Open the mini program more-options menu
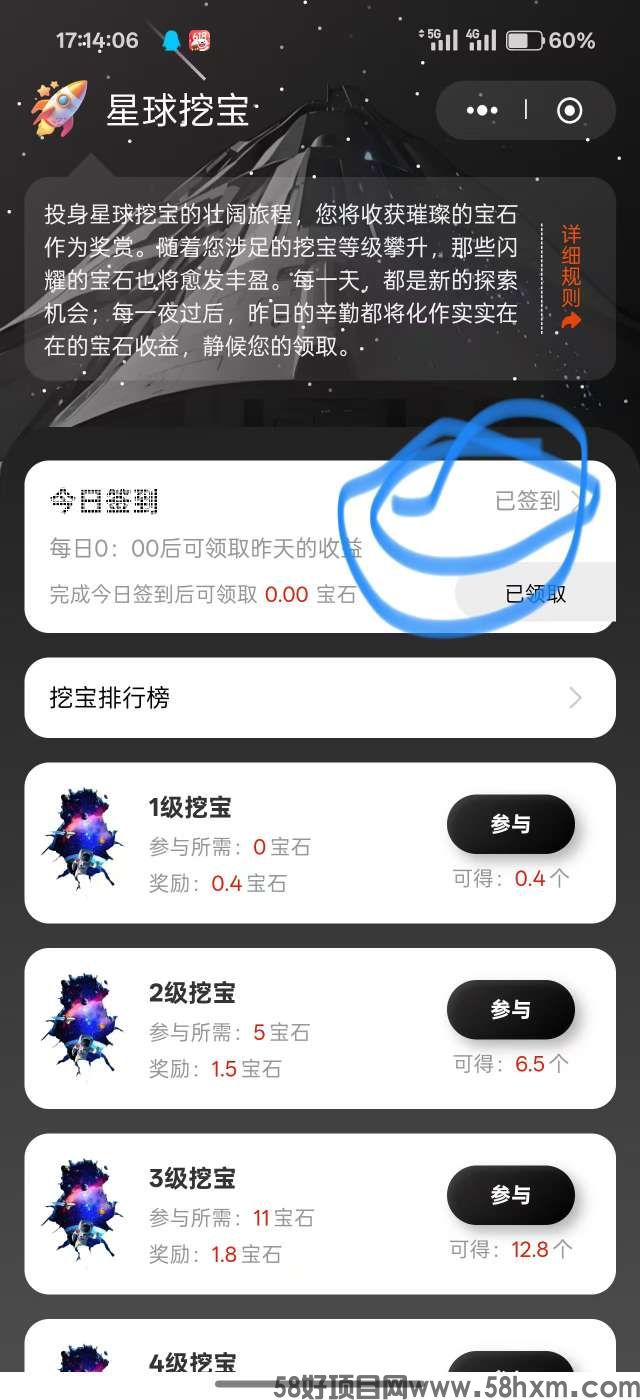Screen dimensions: 640x1400 [x=481, y=110]
